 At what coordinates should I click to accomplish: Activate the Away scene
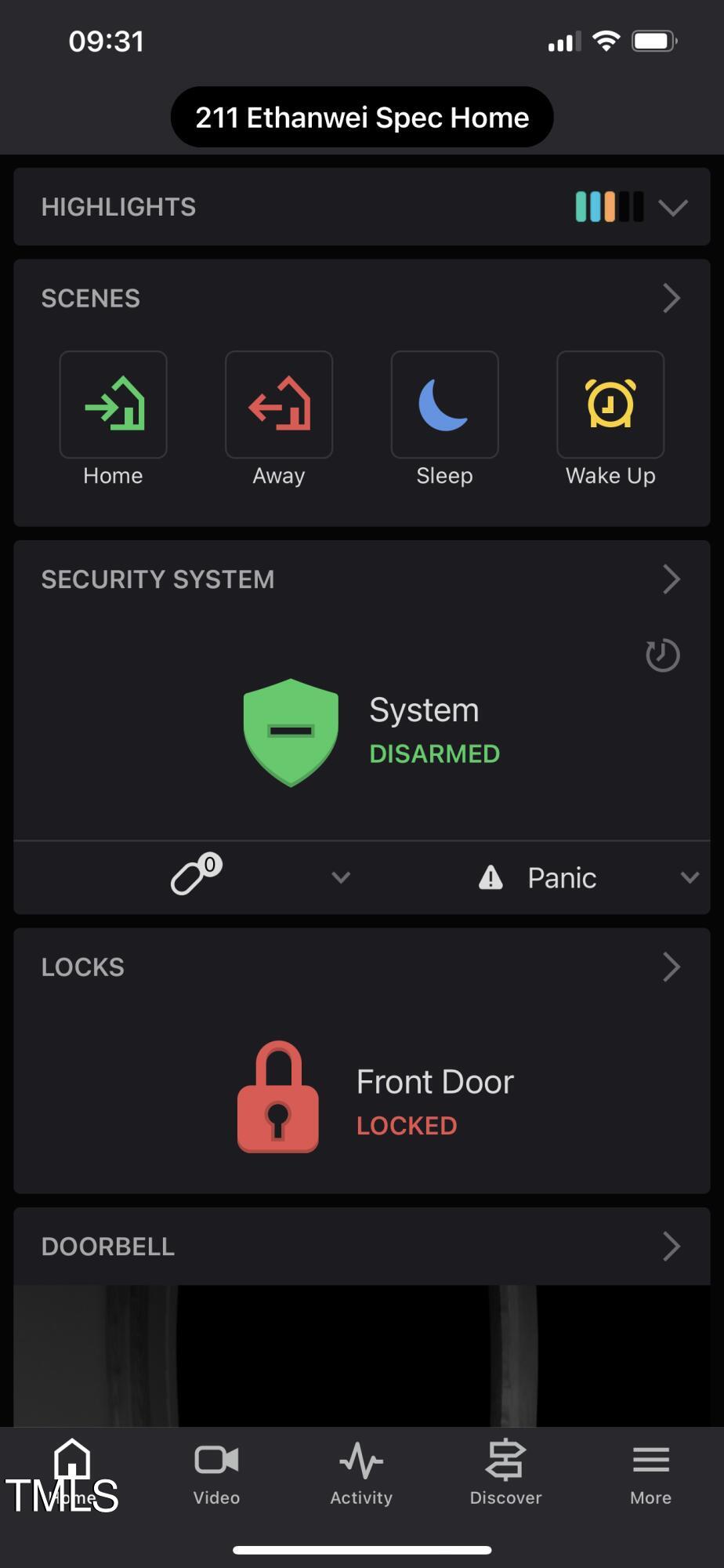(279, 405)
